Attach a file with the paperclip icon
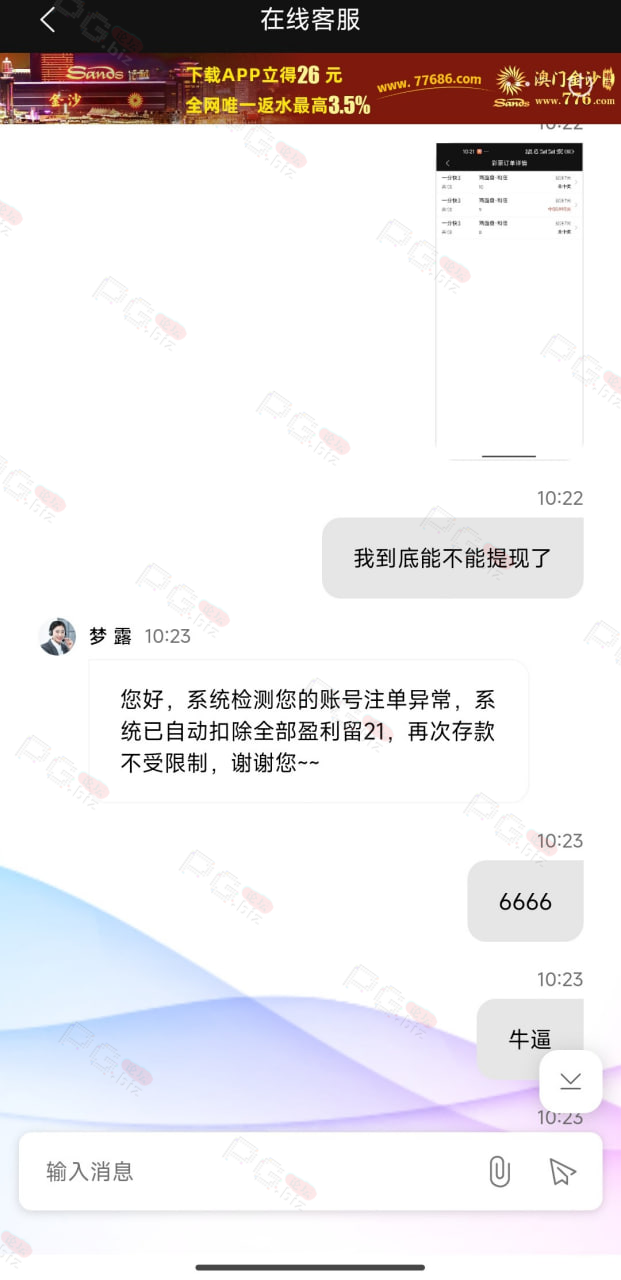This screenshot has width=621, height=1280. pos(499,1171)
